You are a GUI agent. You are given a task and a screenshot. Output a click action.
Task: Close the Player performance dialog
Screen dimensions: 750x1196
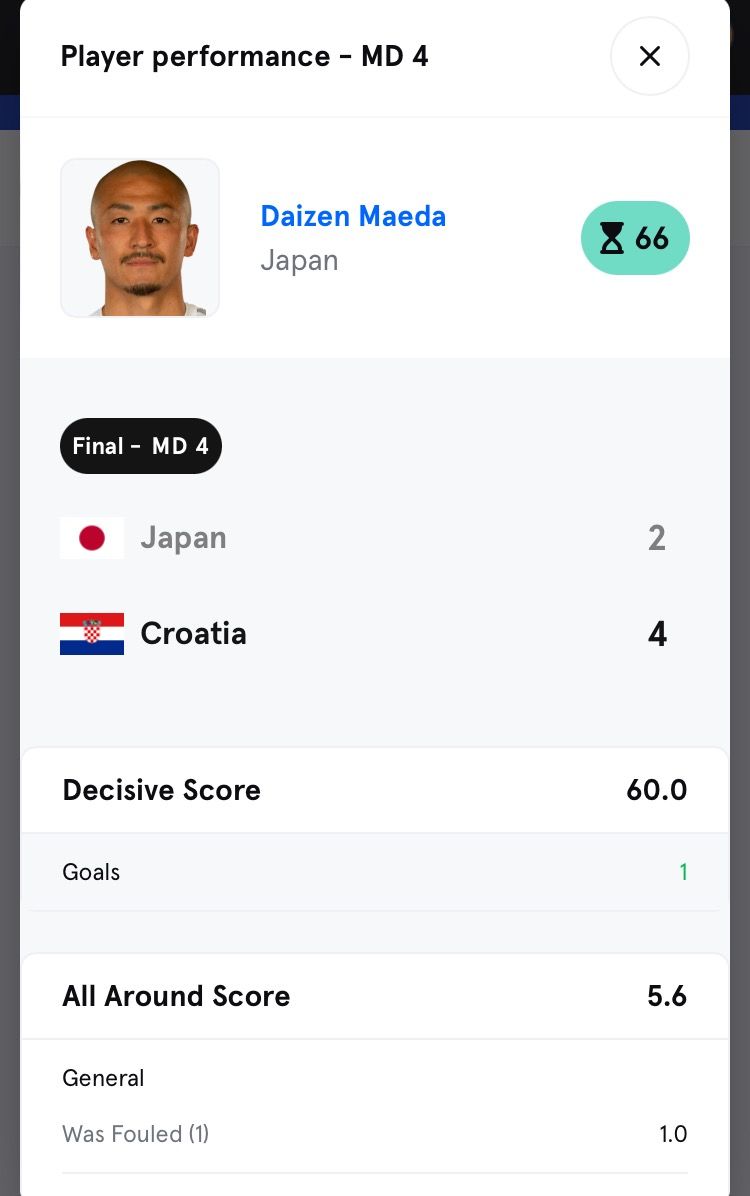(x=649, y=56)
